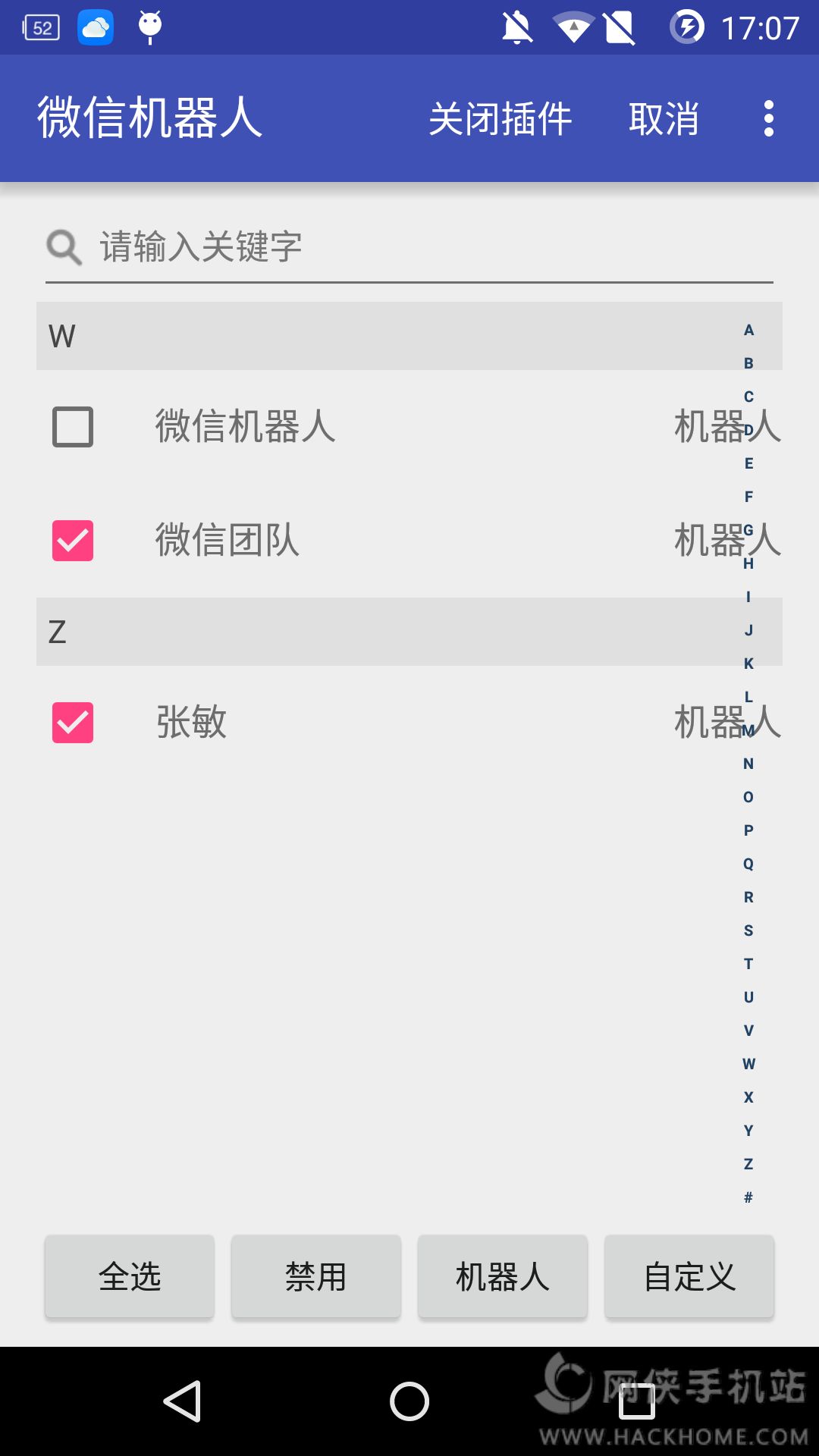Uncheck the box for 张敏
Image resolution: width=819 pixels, height=1456 pixels.
(x=73, y=722)
